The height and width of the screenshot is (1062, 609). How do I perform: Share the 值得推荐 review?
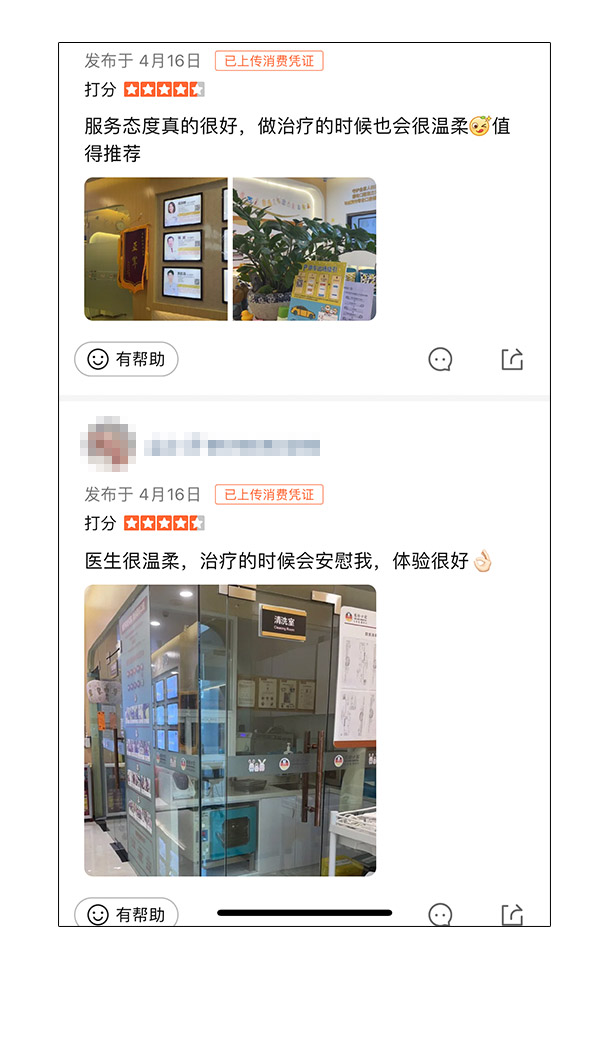pos(512,360)
